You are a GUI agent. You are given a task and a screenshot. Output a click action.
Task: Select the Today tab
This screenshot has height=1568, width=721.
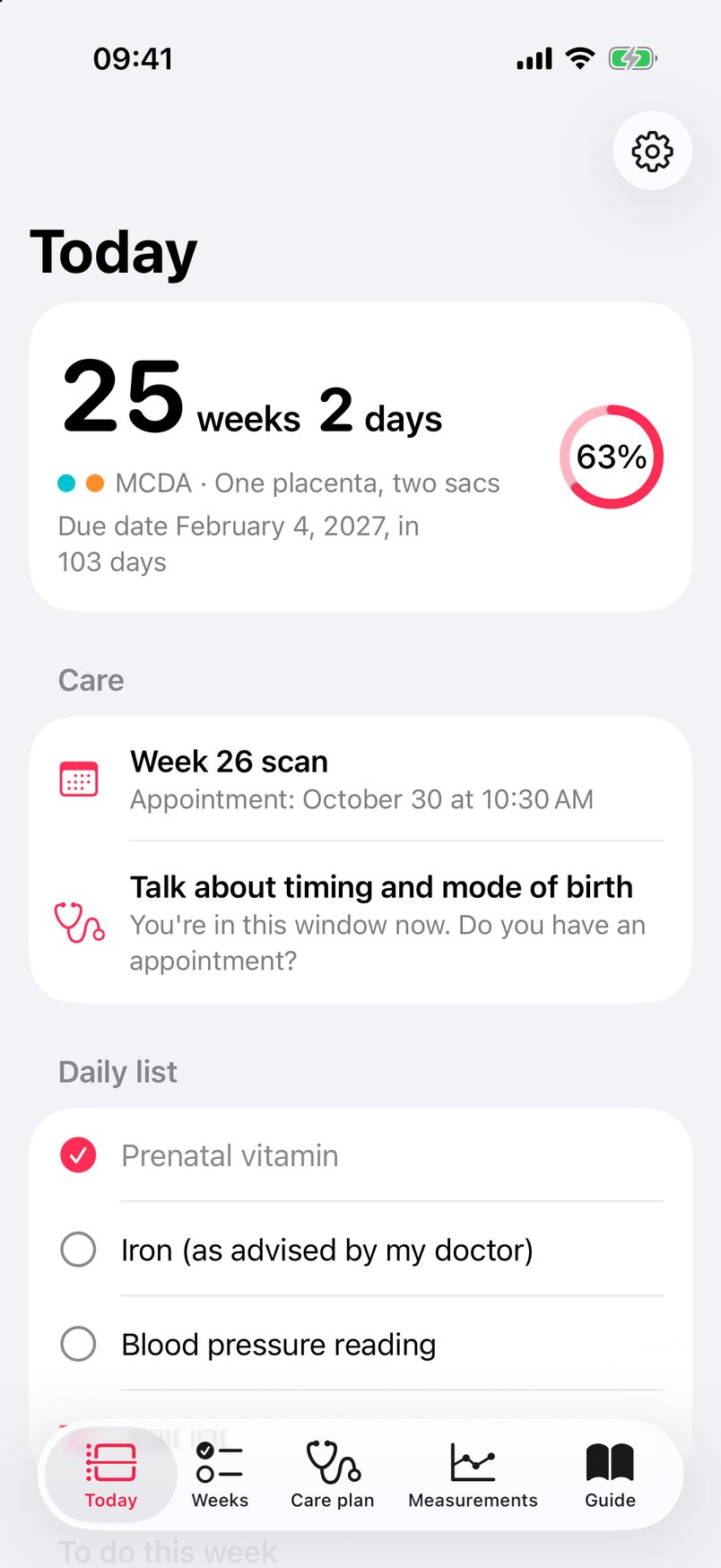(111, 1475)
